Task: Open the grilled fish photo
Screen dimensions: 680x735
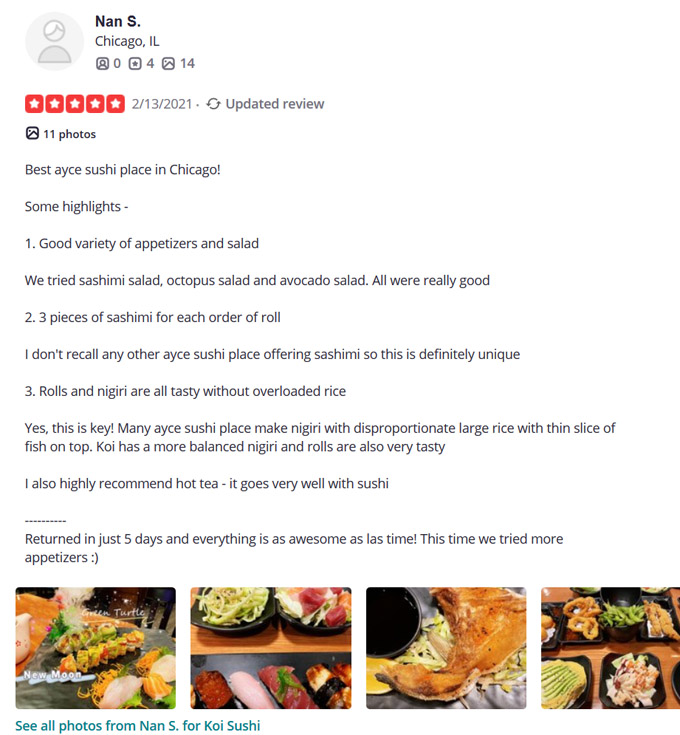Action: [446, 647]
